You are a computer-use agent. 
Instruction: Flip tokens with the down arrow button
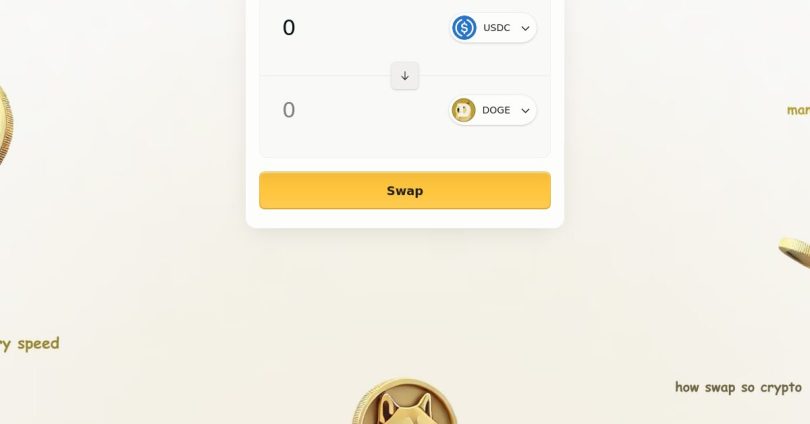(x=405, y=76)
